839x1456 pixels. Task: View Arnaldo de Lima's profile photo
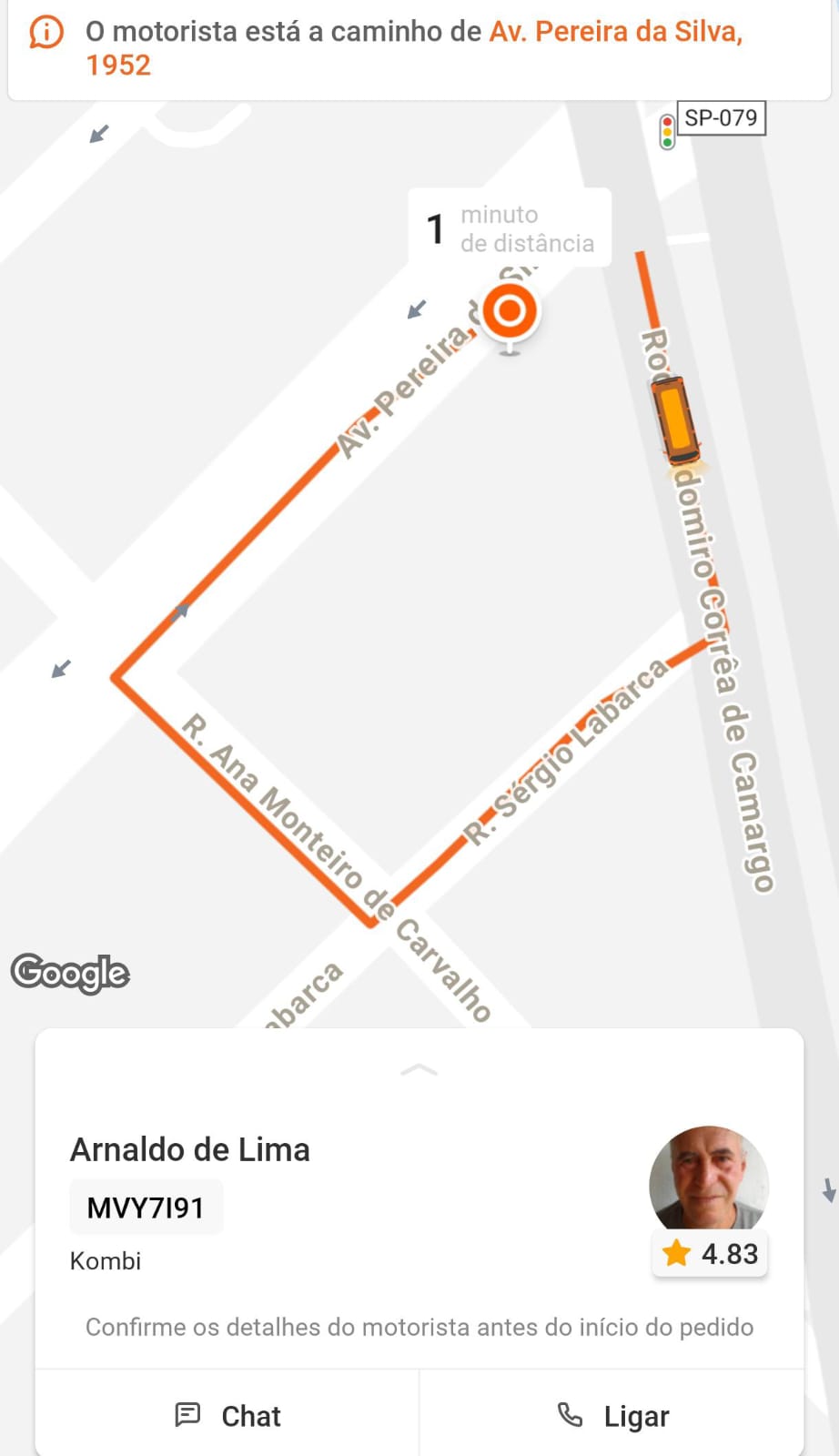pos(708,1180)
